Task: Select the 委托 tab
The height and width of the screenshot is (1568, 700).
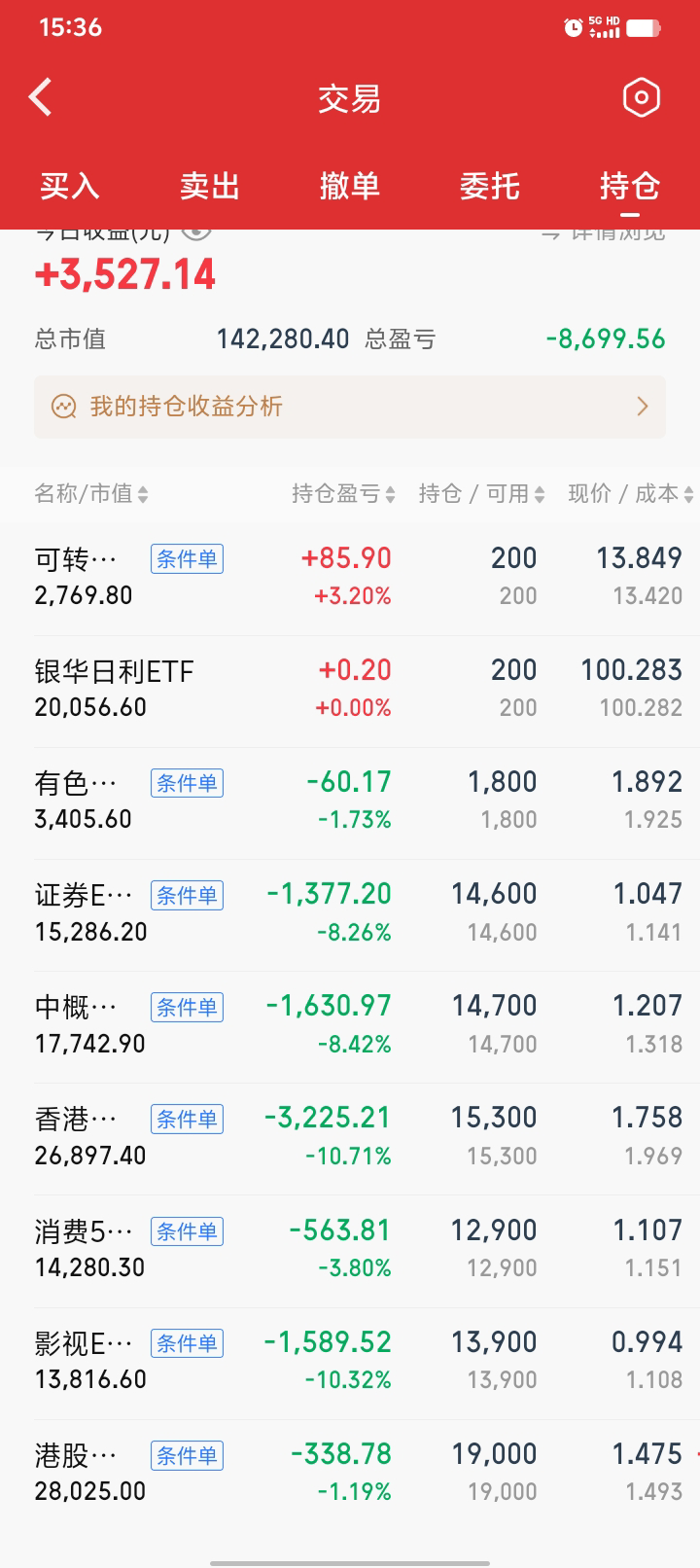Action: [x=490, y=186]
